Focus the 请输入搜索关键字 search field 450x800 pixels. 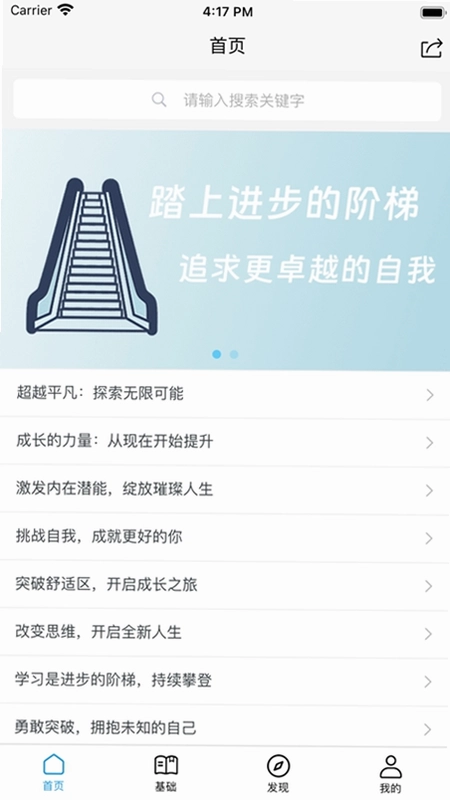(227, 100)
